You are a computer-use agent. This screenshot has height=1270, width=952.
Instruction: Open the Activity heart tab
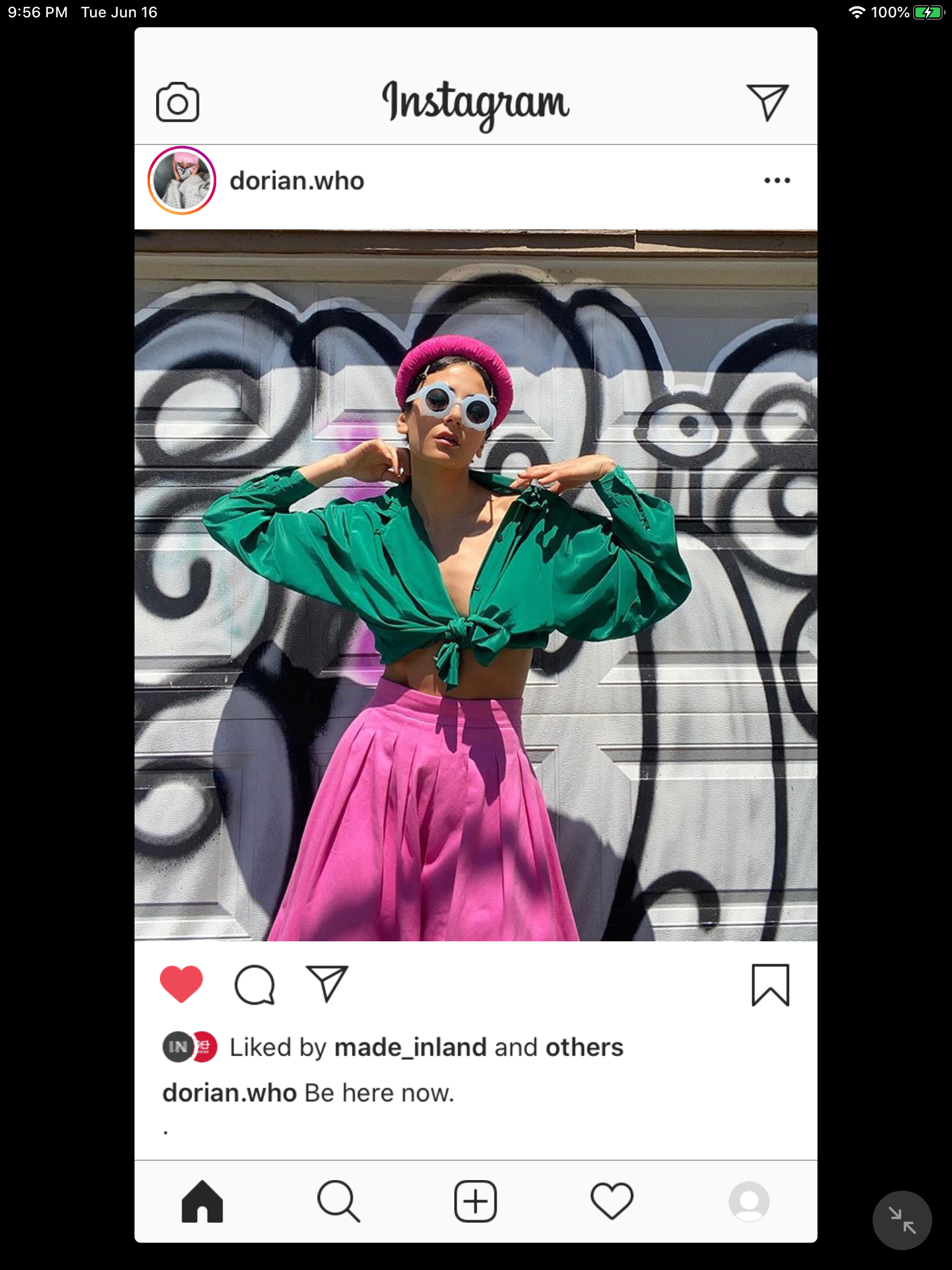pos(612,1201)
